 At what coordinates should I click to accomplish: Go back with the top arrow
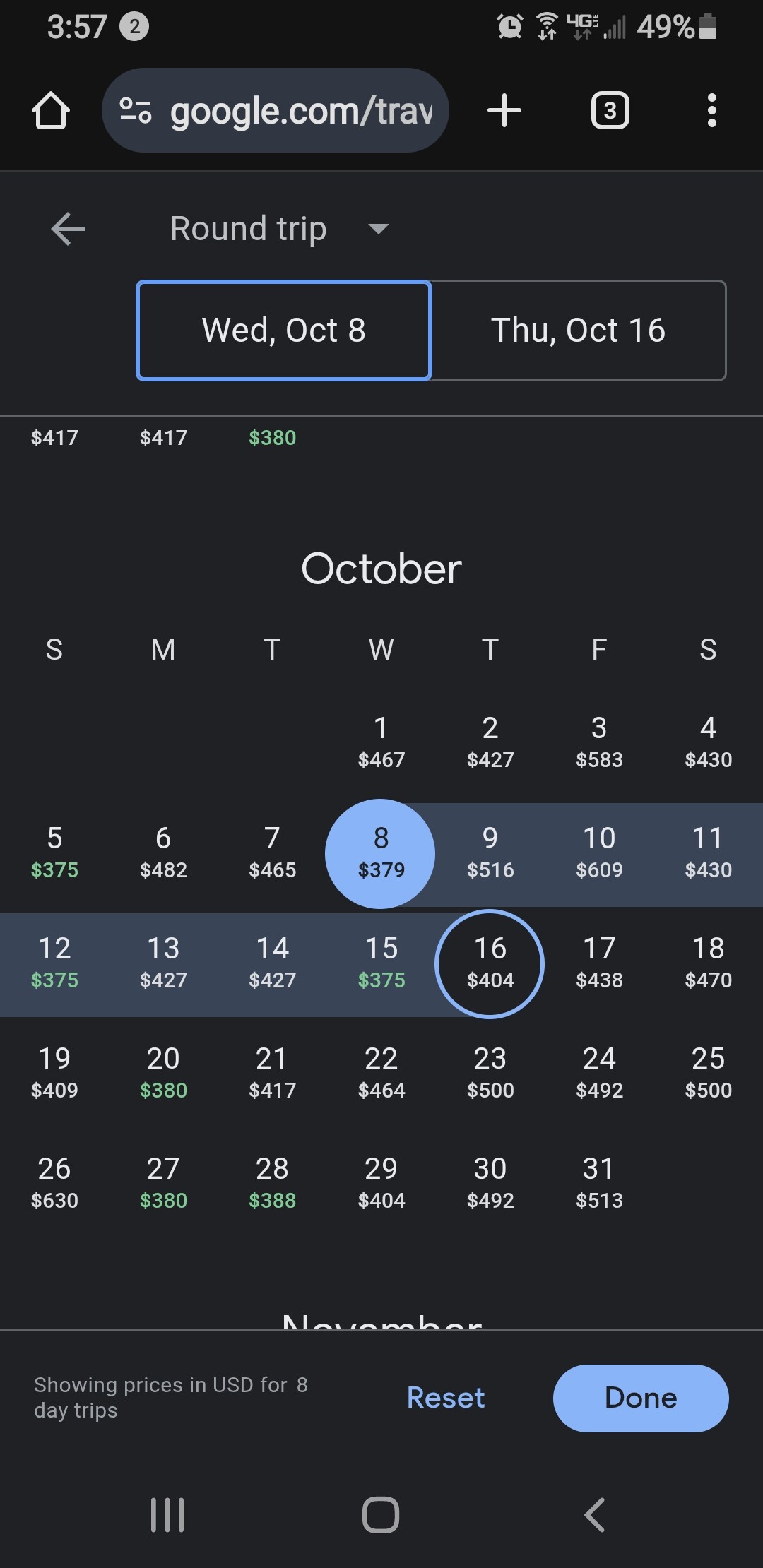68,229
